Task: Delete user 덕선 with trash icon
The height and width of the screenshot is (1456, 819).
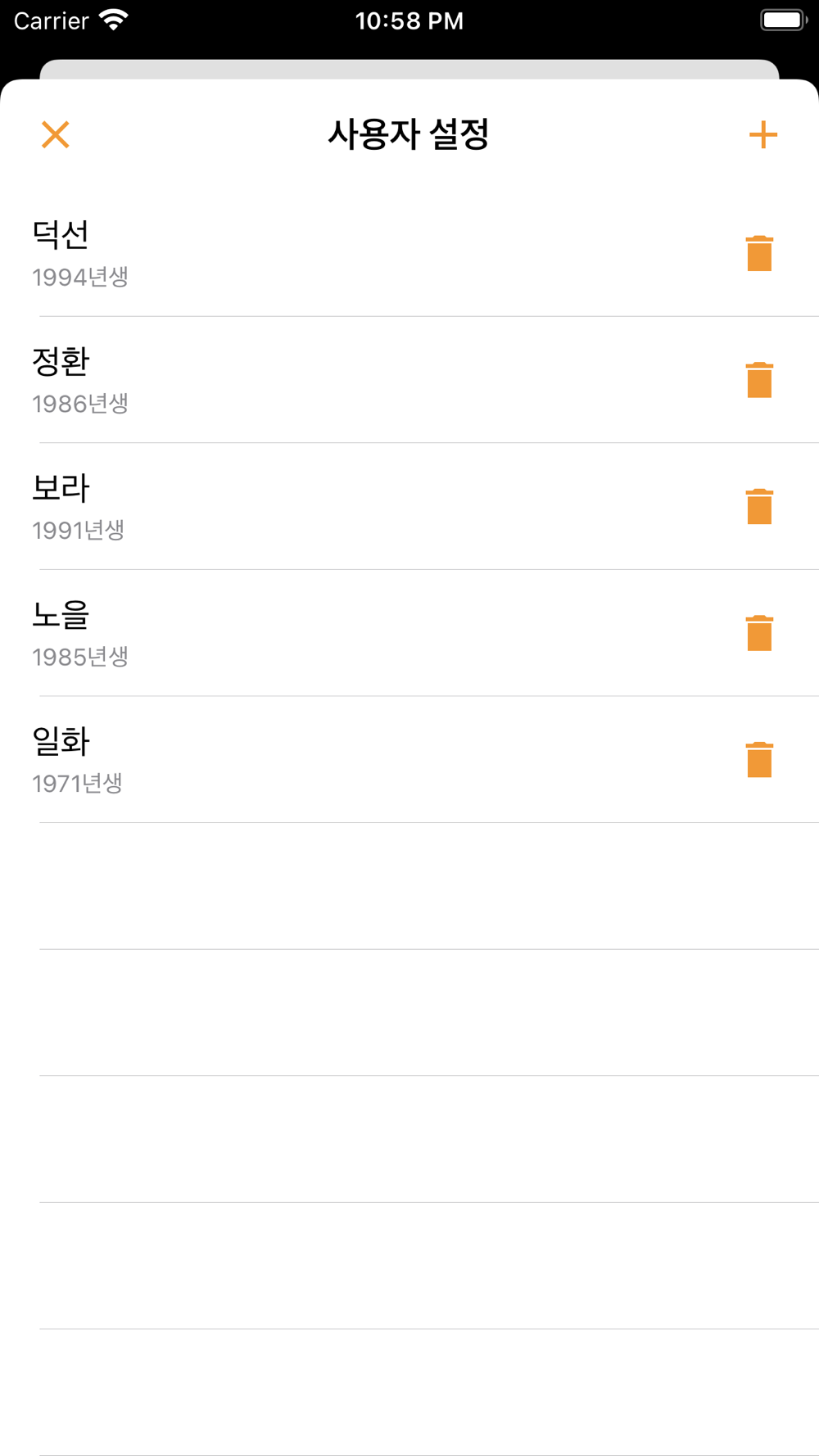Action: (x=759, y=253)
